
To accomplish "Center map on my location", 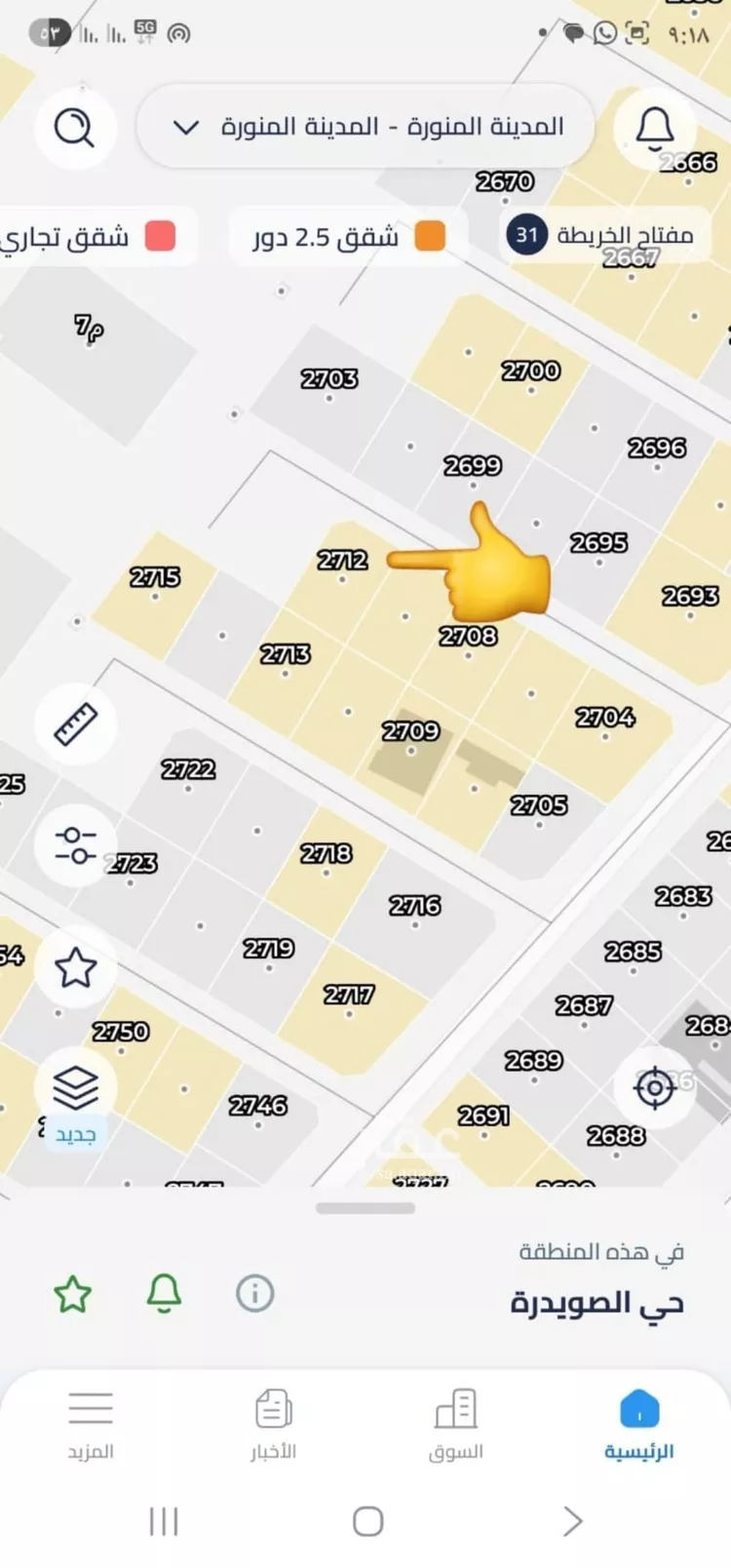I will point(655,1087).
